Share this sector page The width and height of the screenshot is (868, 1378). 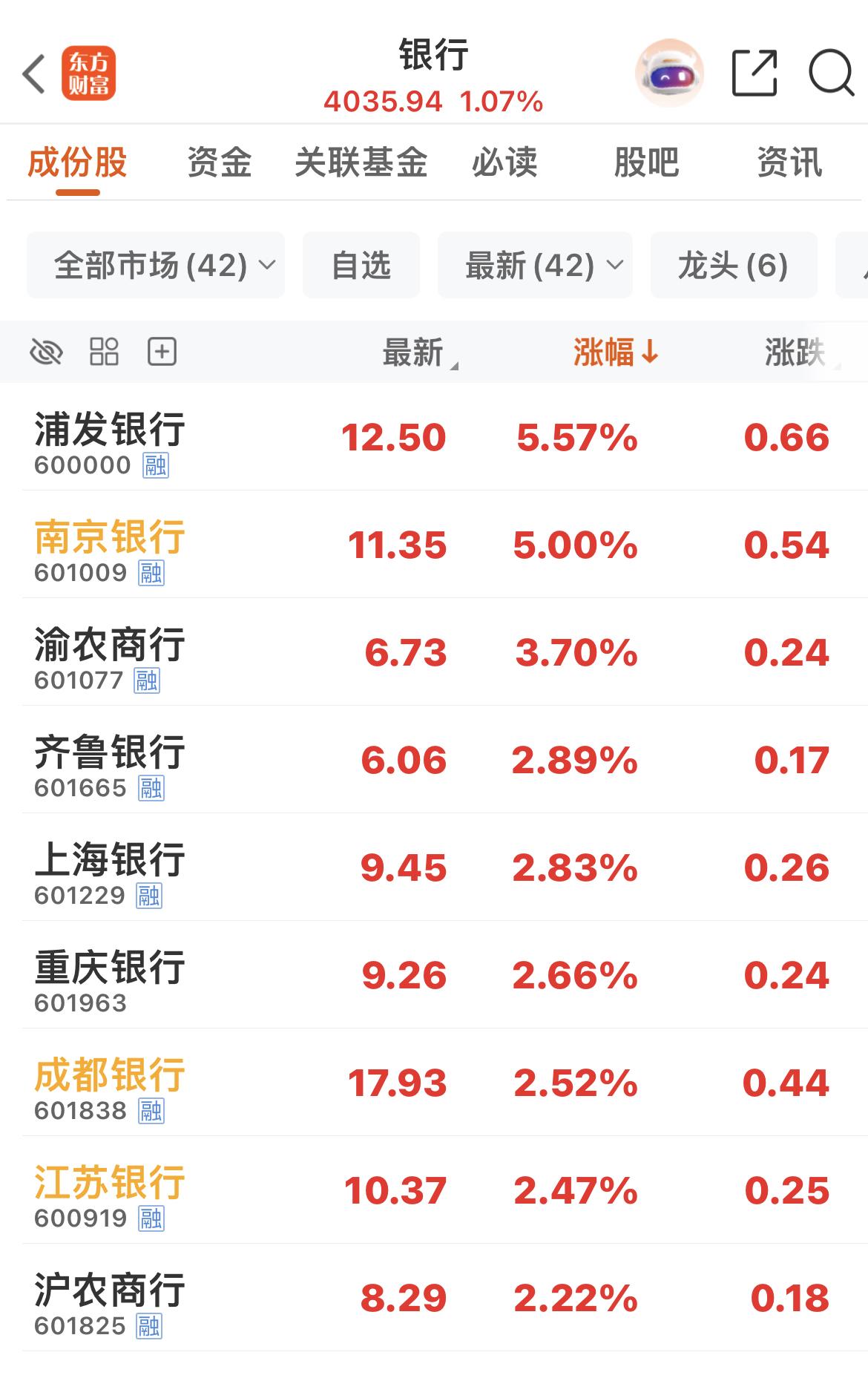point(754,73)
